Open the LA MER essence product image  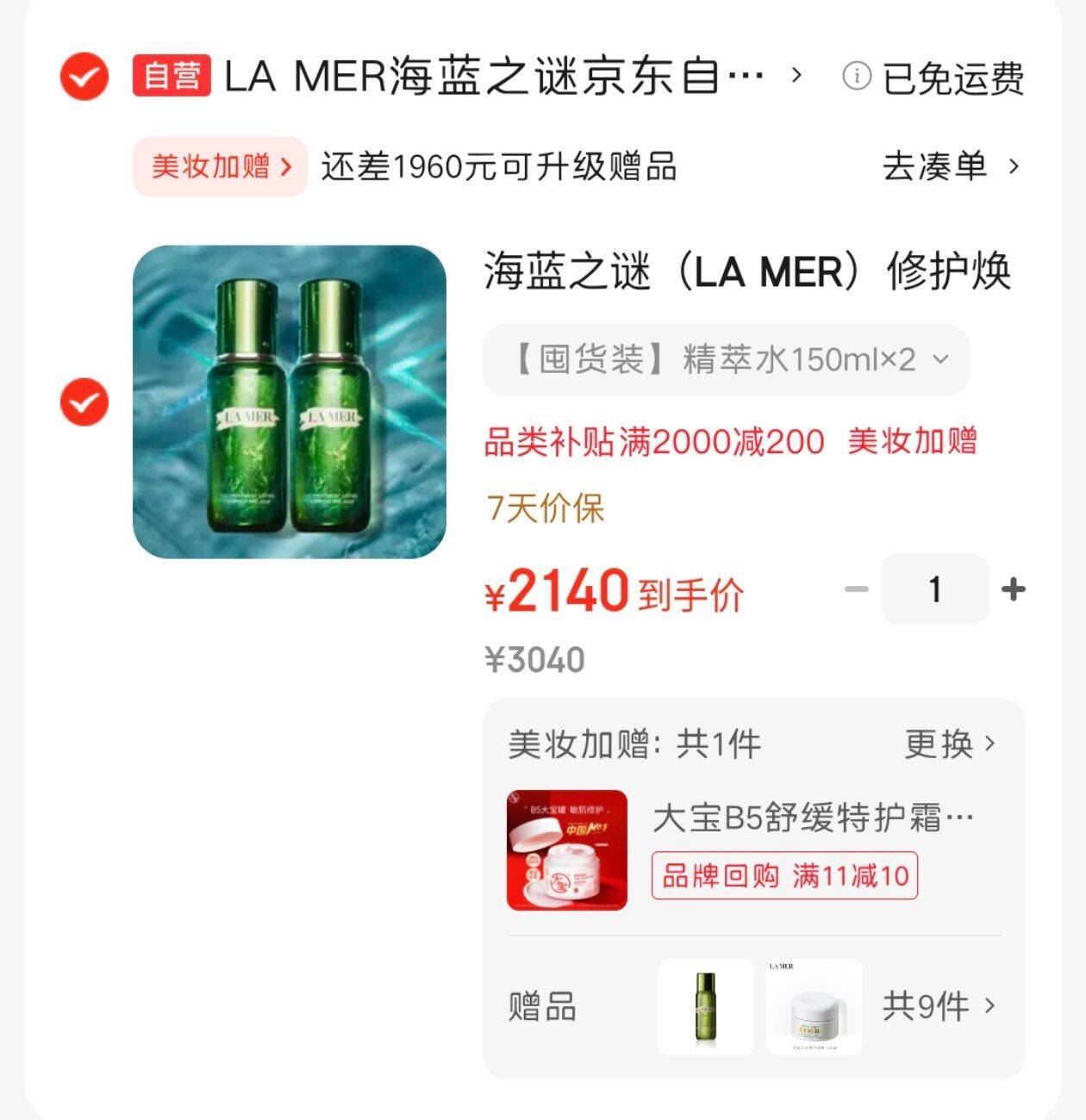(289, 402)
